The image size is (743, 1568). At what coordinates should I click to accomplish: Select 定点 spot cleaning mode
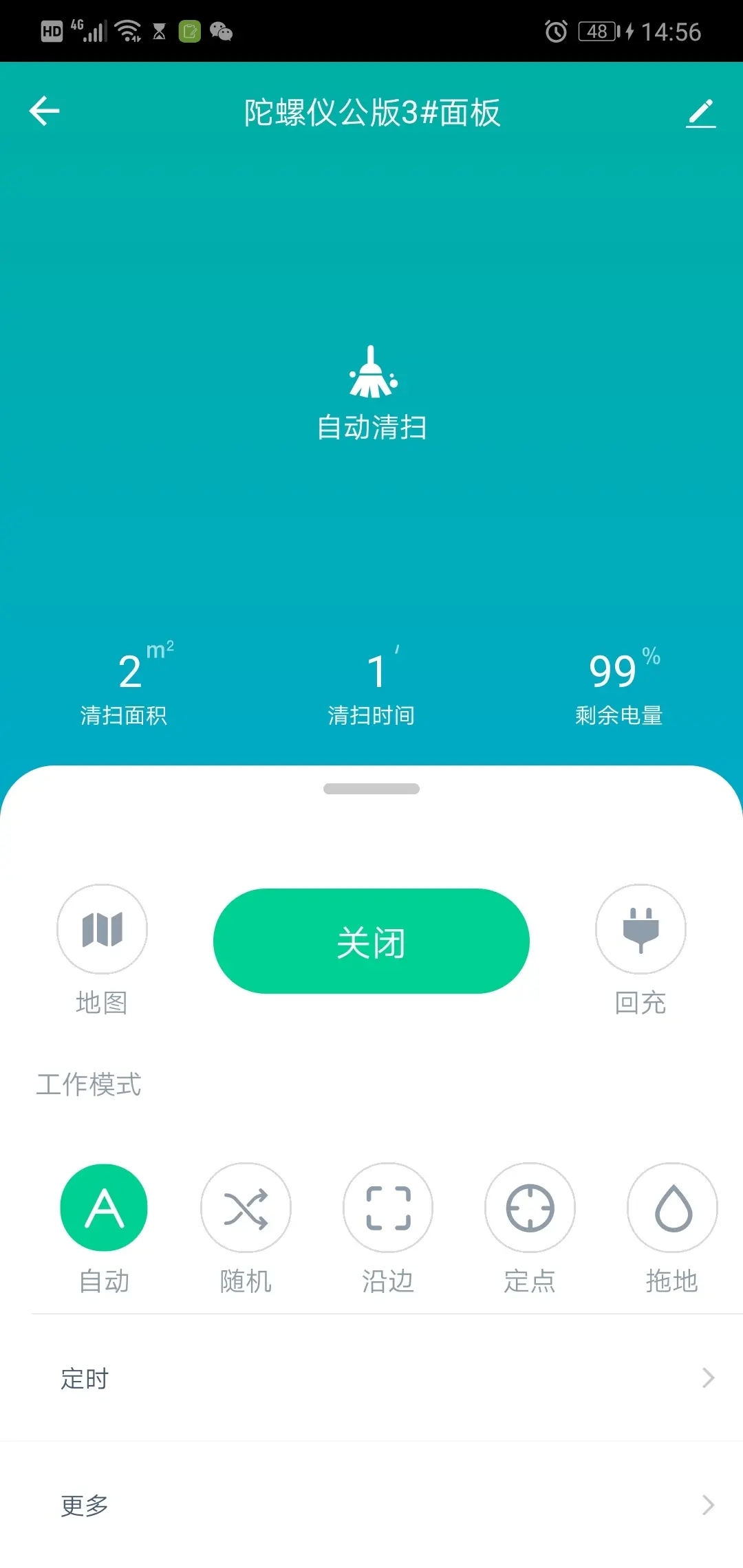tap(530, 1208)
